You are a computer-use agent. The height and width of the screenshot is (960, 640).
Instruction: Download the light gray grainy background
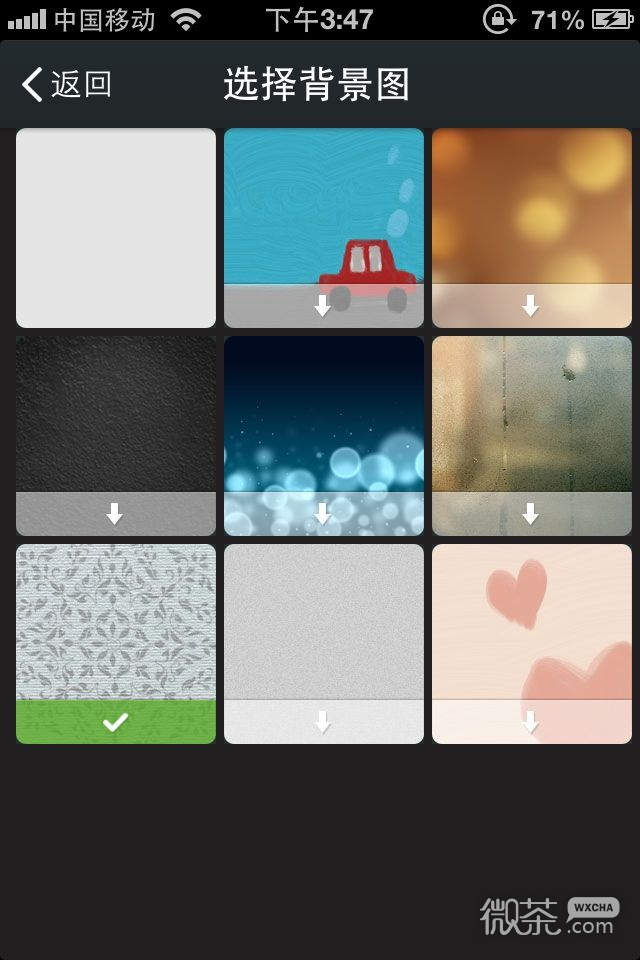coord(323,721)
